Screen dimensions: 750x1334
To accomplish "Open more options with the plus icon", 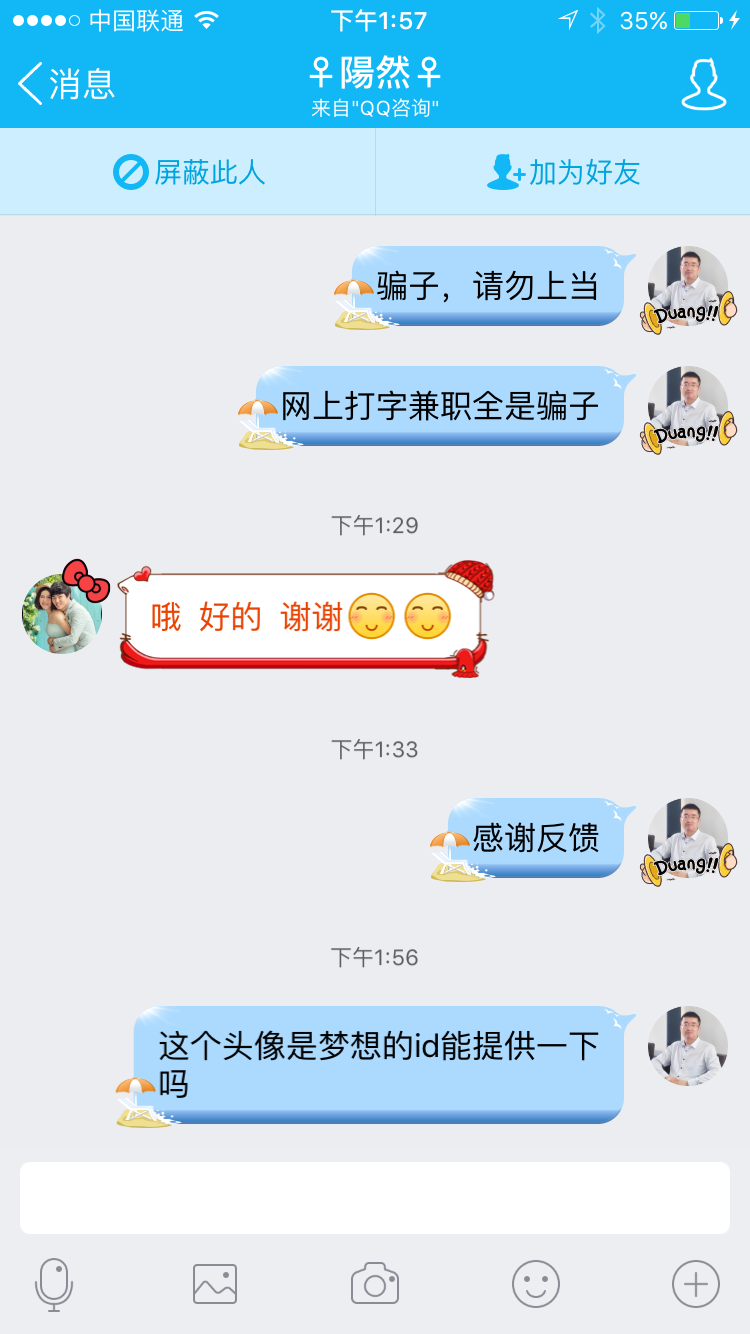I will tap(696, 1284).
